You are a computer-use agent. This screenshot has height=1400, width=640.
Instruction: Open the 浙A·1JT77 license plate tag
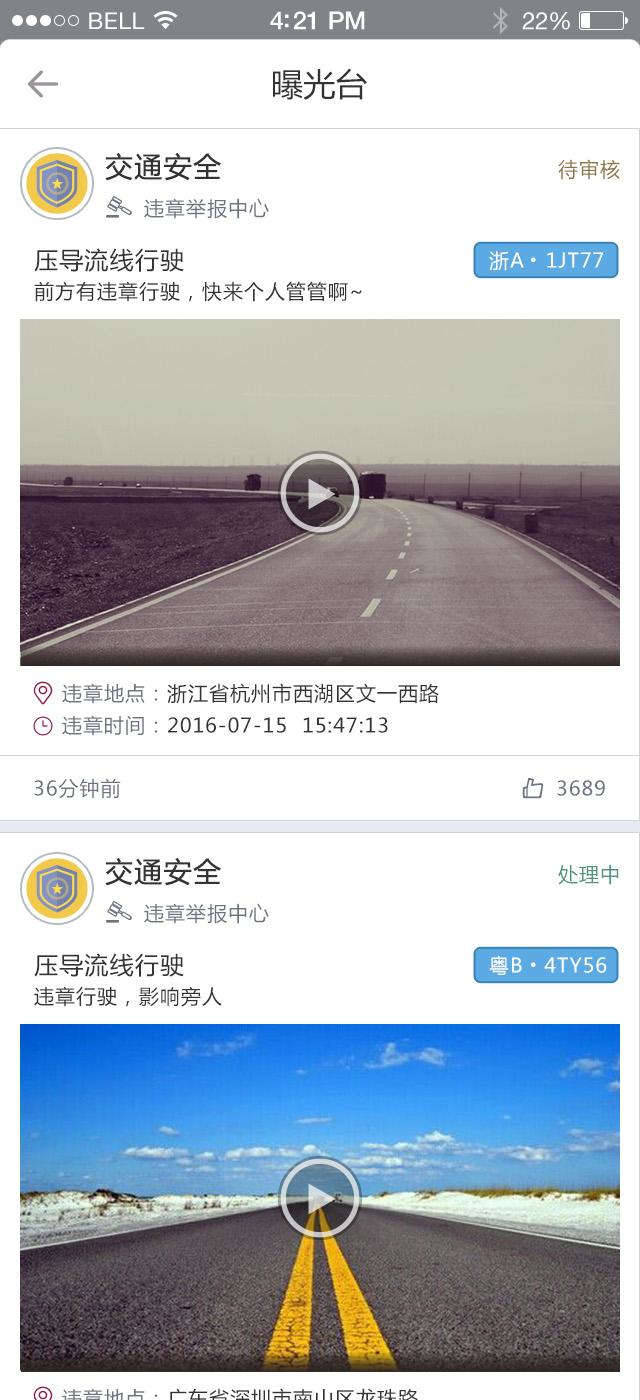(x=546, y=261)
